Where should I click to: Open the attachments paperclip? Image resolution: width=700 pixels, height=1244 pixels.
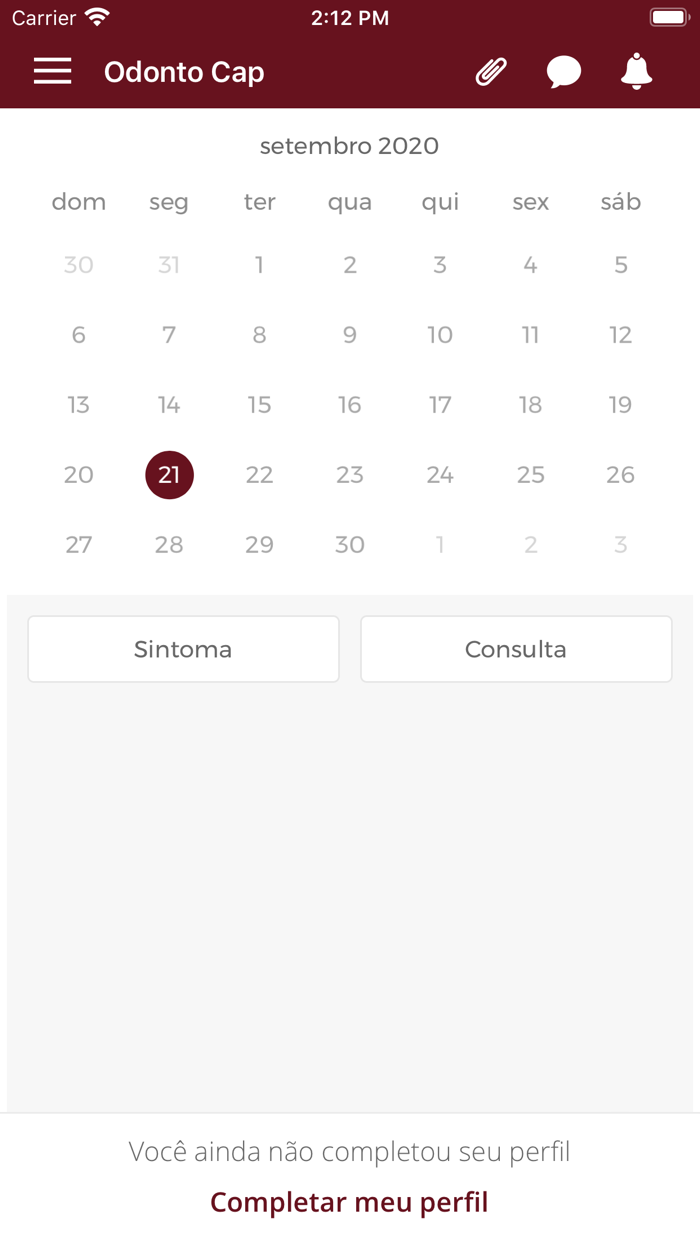(490, 72)
